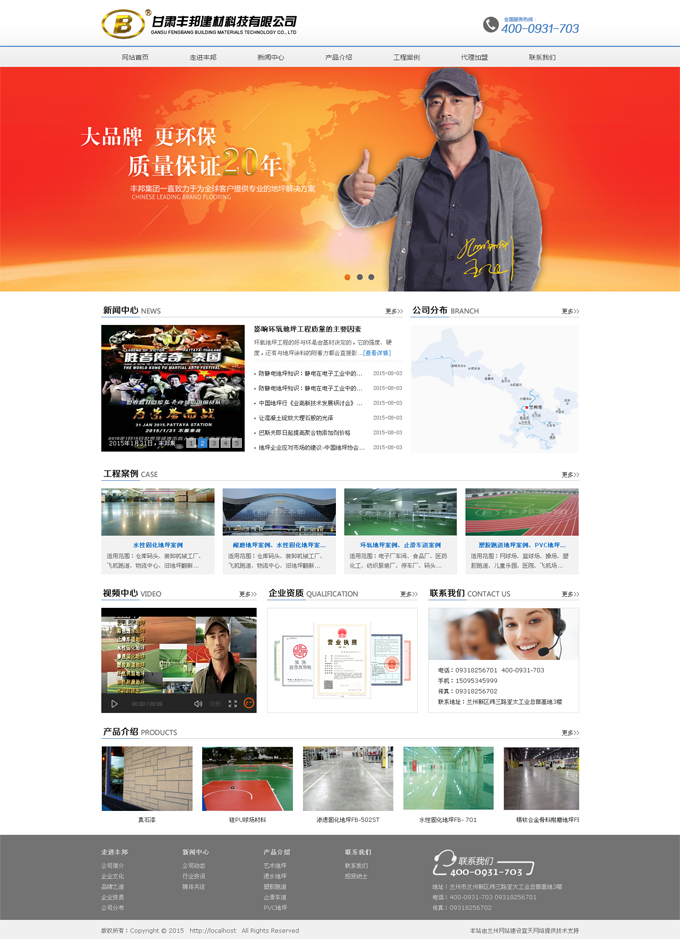Open product 渗透固化地坪FB-502ST

point(348,819)
